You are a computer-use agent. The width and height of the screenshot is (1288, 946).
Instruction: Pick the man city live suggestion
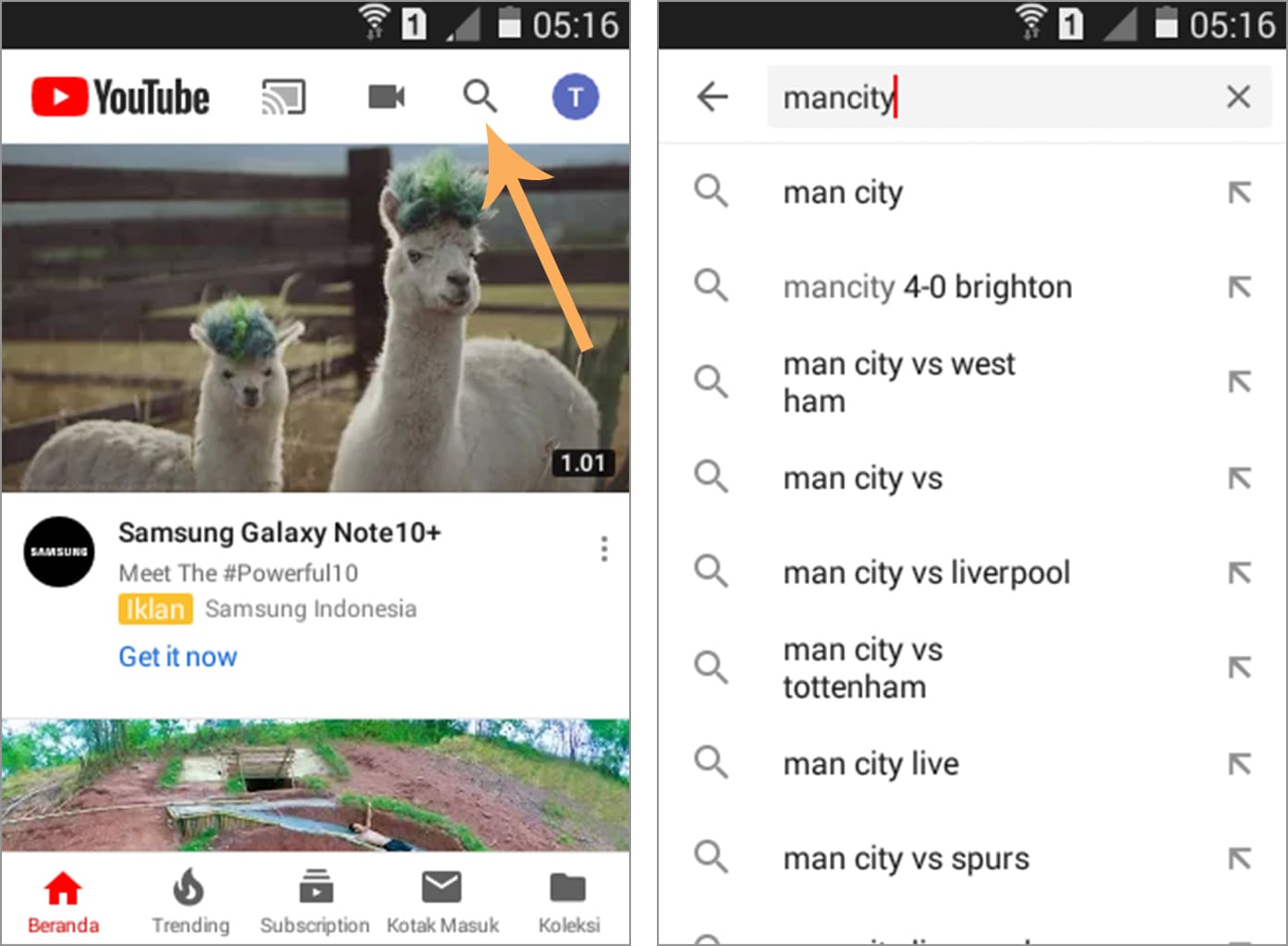870,764
